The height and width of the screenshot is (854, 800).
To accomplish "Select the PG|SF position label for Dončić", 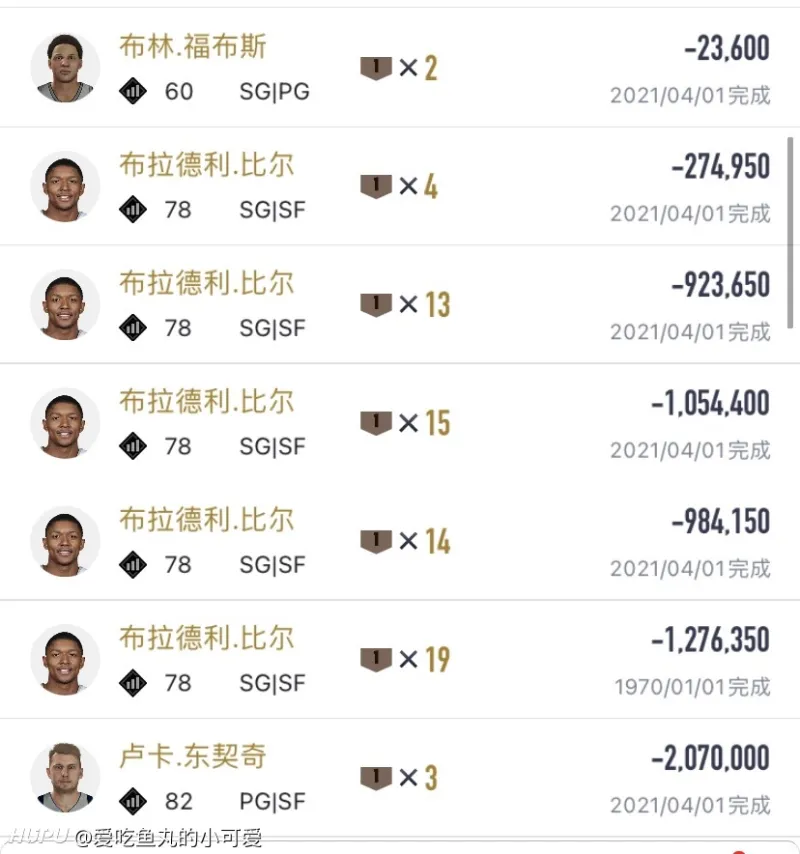I will (271, 800).
